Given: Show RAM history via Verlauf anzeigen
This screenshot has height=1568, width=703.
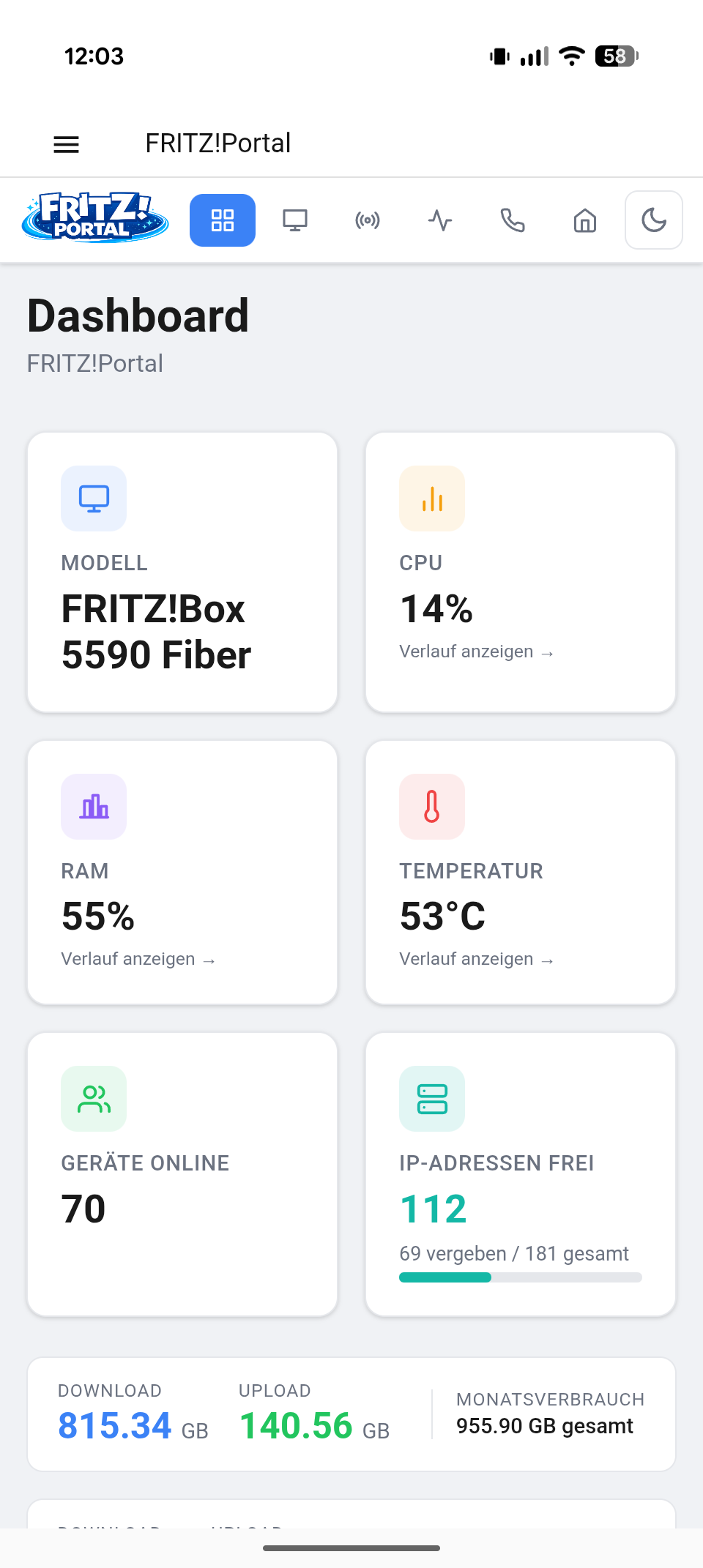Looking at the screenshot, I should pos(138,959).
